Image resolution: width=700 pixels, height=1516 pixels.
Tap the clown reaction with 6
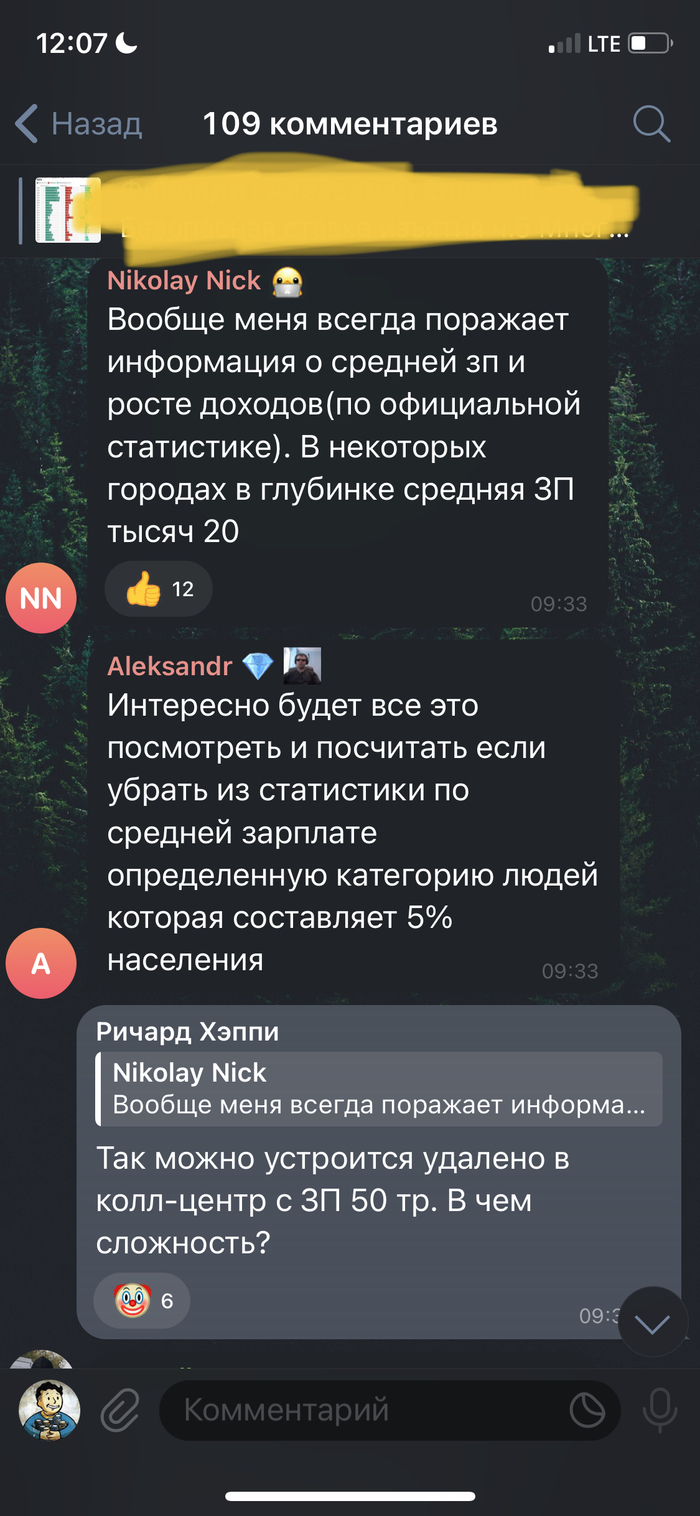(144, 1301)
